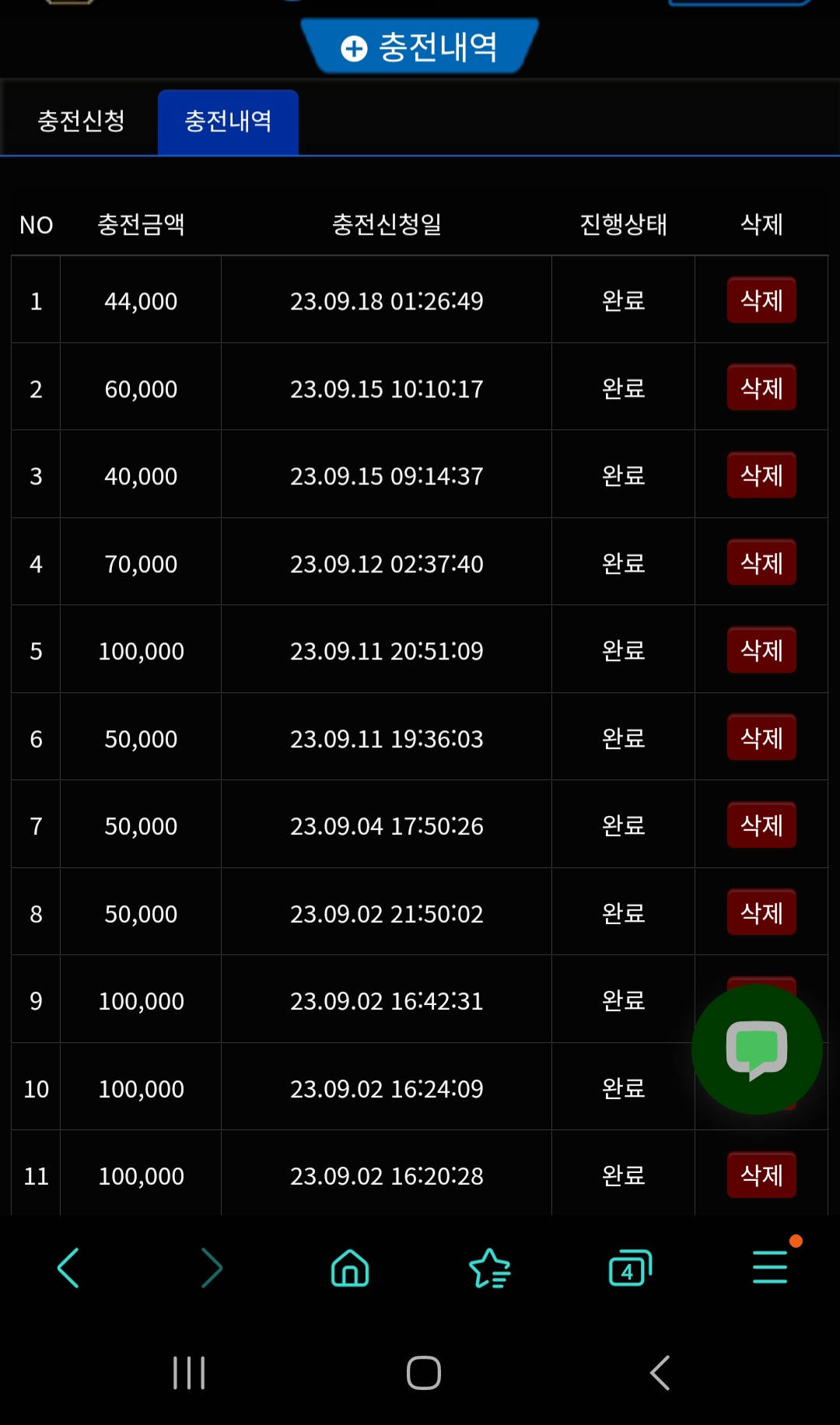Open the browser hamburger menu
The image size is (840, 1425).
[770, 1267]
